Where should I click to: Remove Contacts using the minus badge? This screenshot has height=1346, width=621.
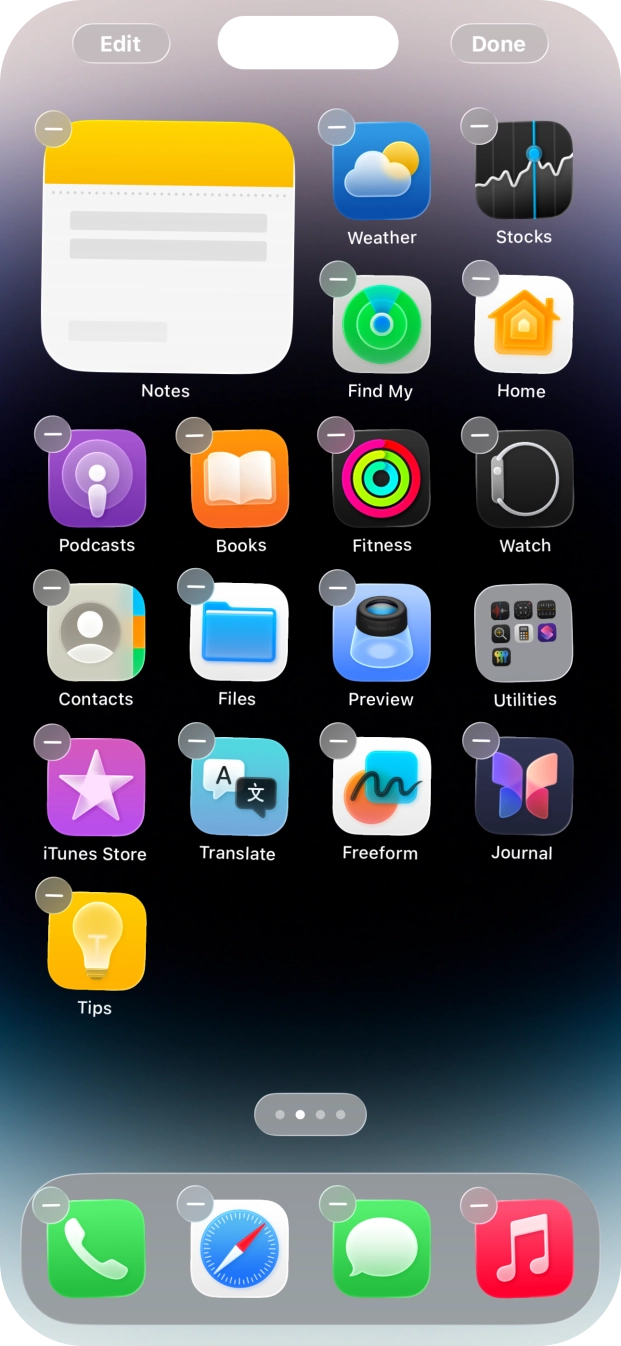click(52, 588)
